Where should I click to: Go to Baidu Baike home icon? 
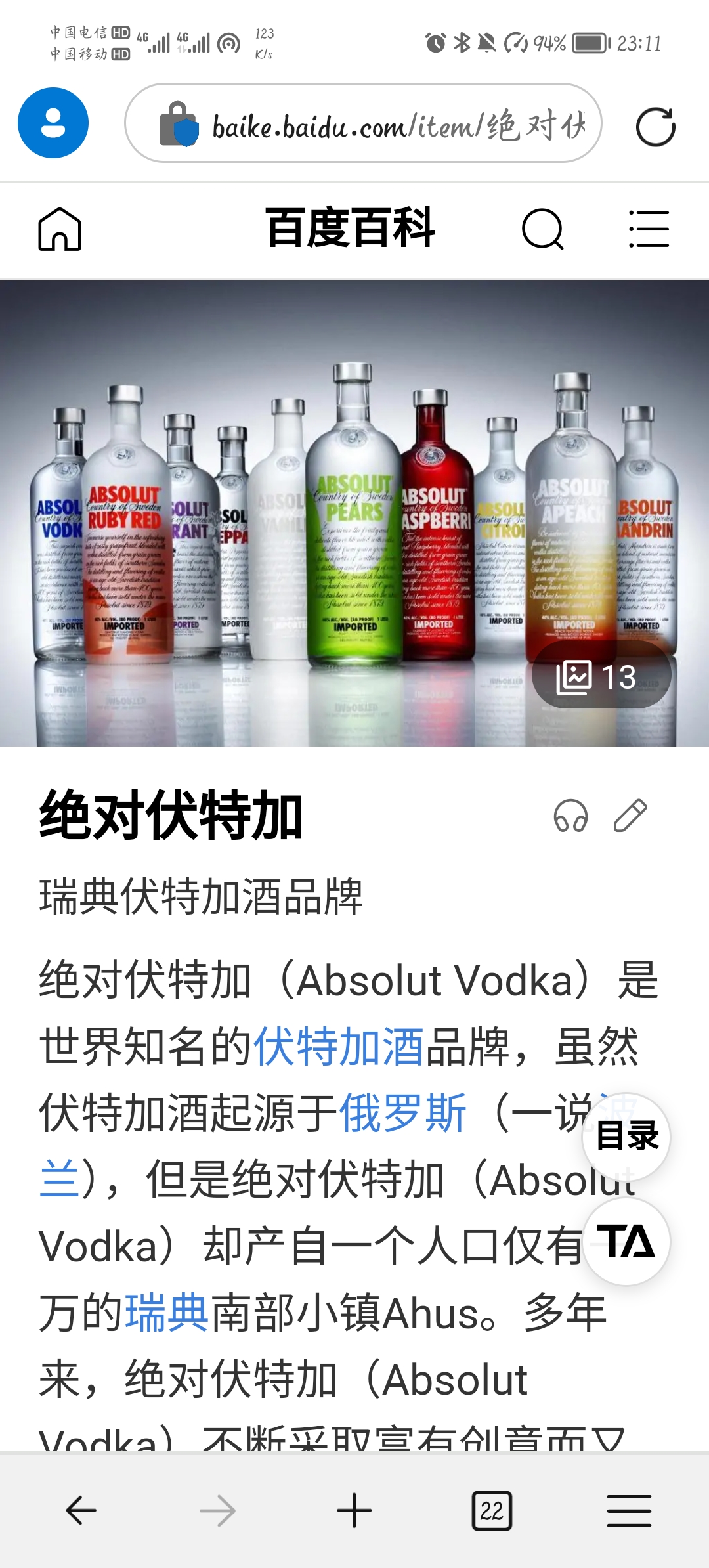point(60,229)
